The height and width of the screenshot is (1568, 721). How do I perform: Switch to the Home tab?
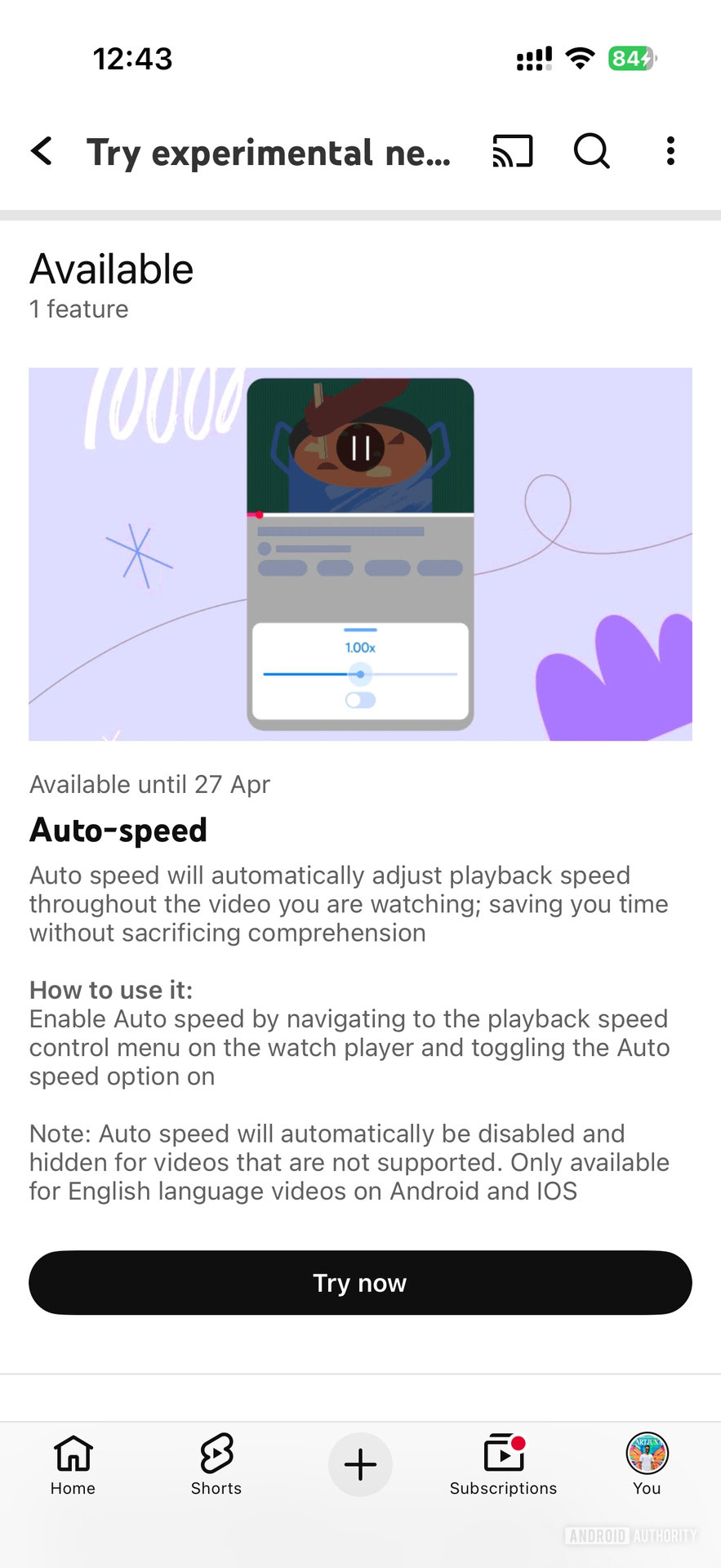pyautogui.click(x=73, y=1464)
